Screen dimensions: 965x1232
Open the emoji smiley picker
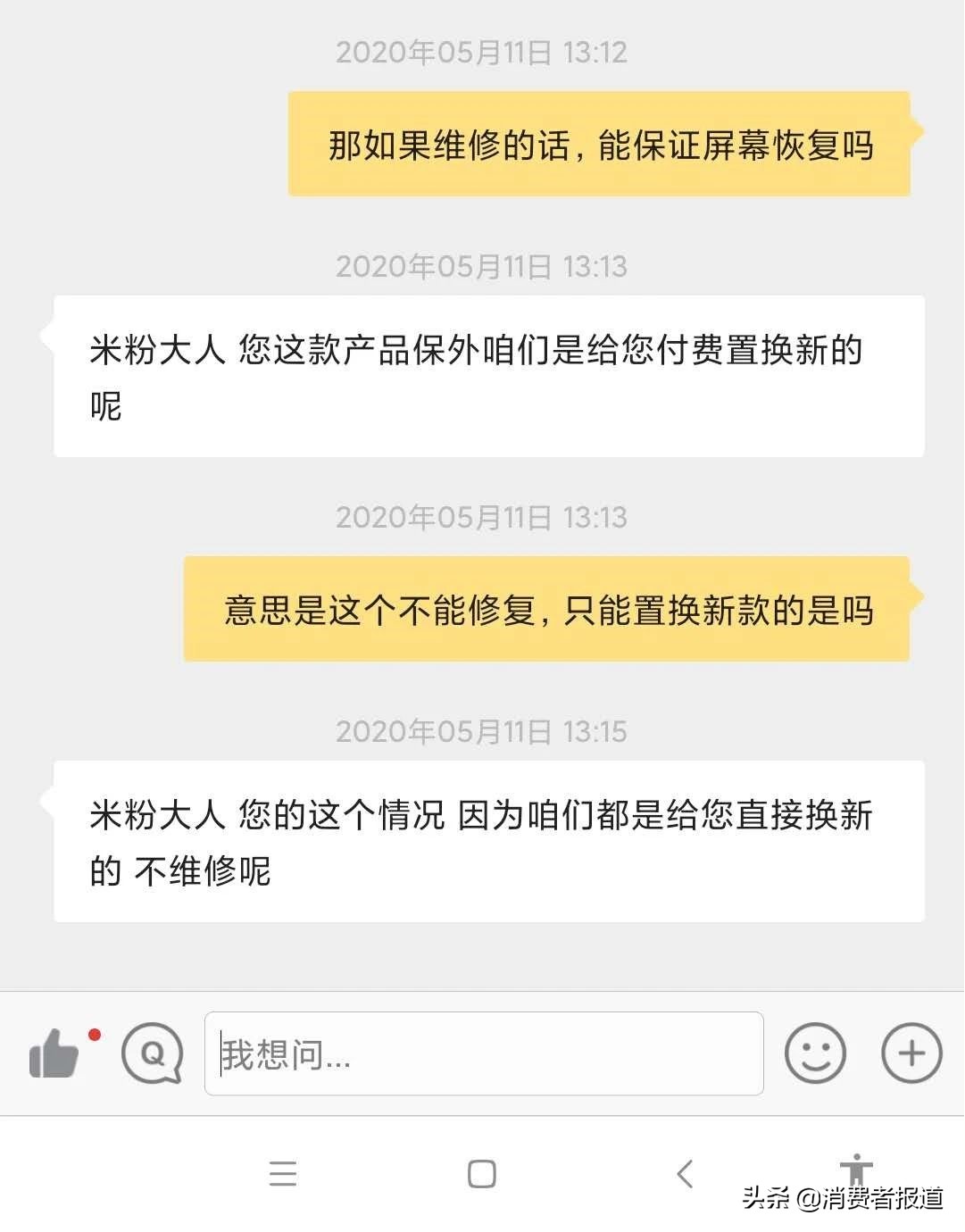[814, 1053]
